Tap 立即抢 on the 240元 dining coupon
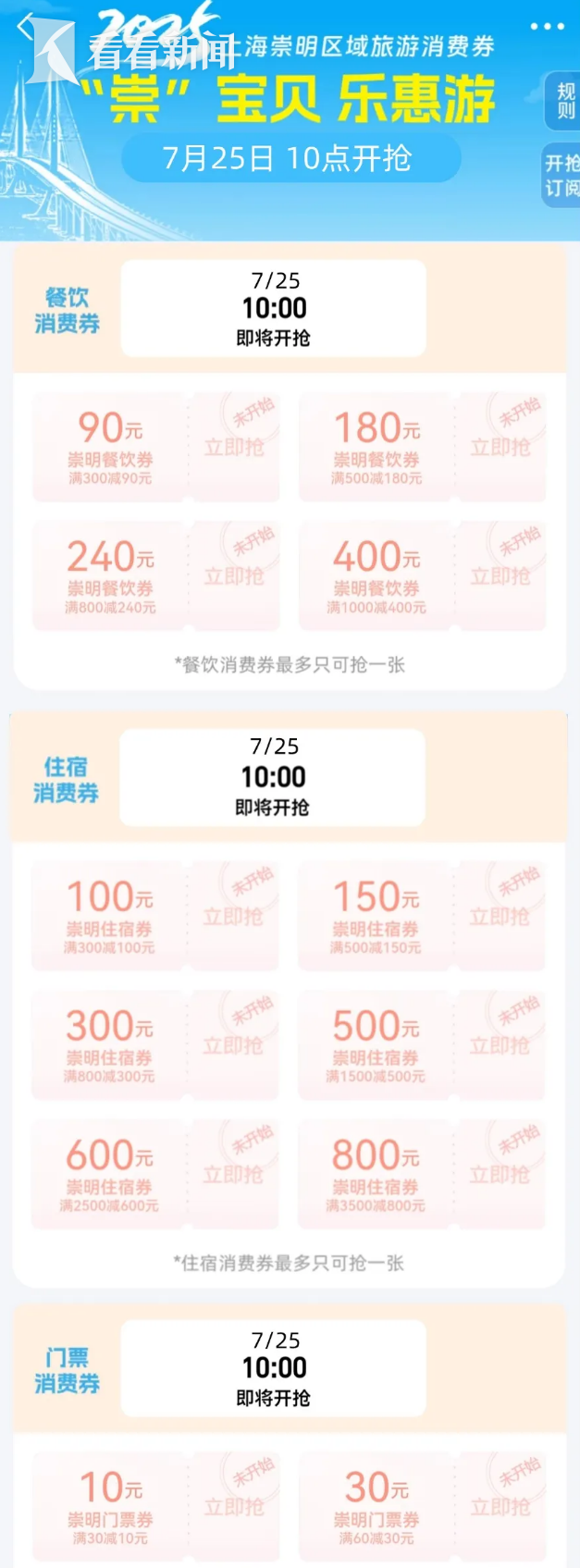Image resolution: width=580 pixels, height=1568 pixels. [234, 576]
